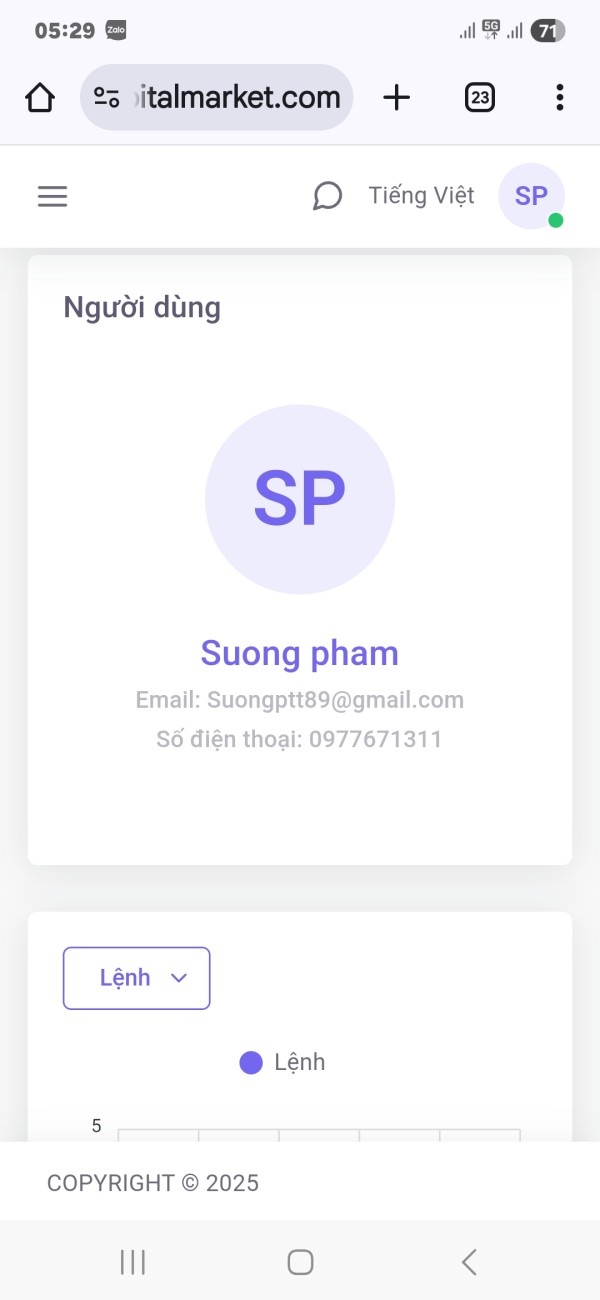Expand the Lệnh dropdown selector
This screenshot has width=600, height=1300.
coord(137,978)
